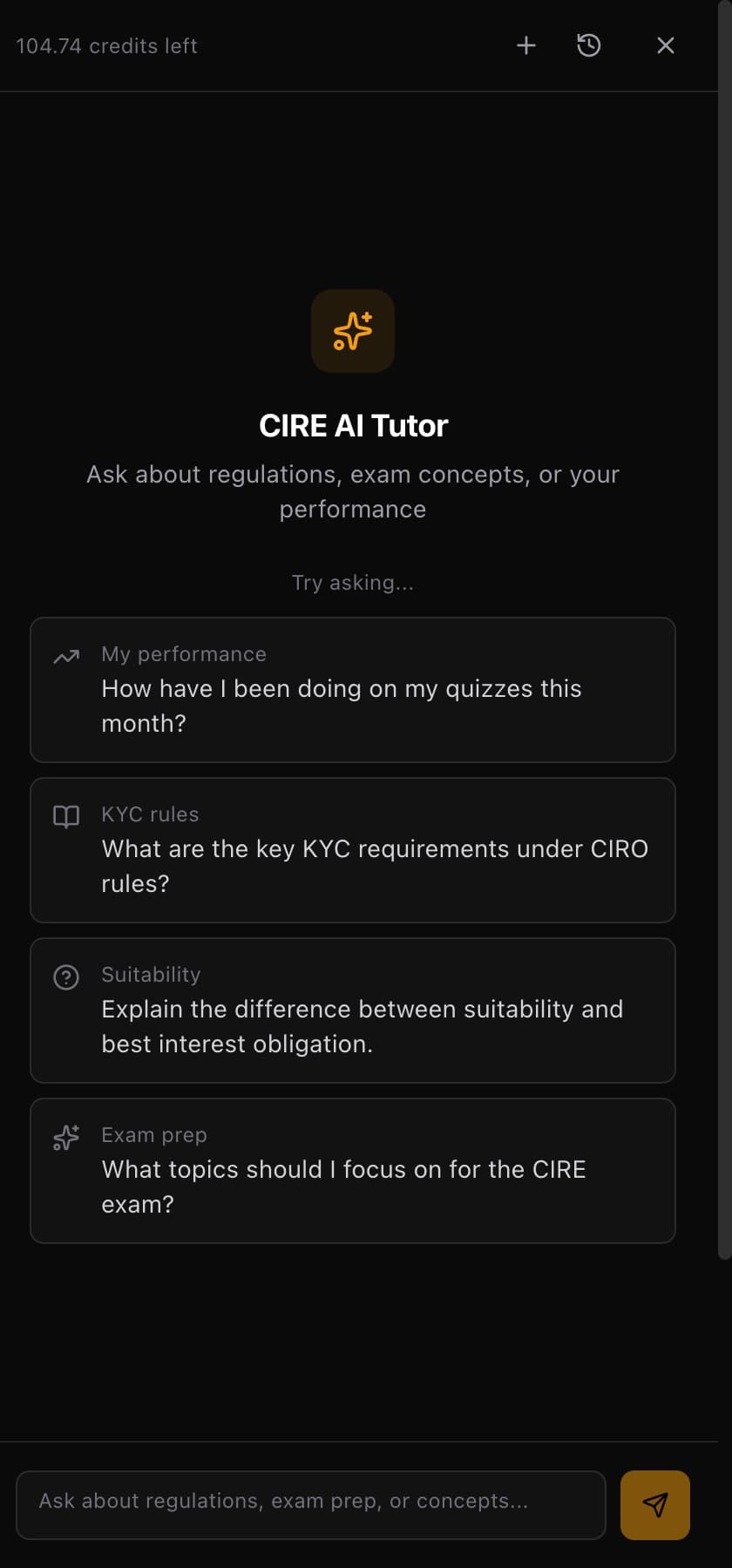The width and height of the screenshot is (732, 1568).
Task: Click the Try asking... heading
Action: (x=352, y=582)
